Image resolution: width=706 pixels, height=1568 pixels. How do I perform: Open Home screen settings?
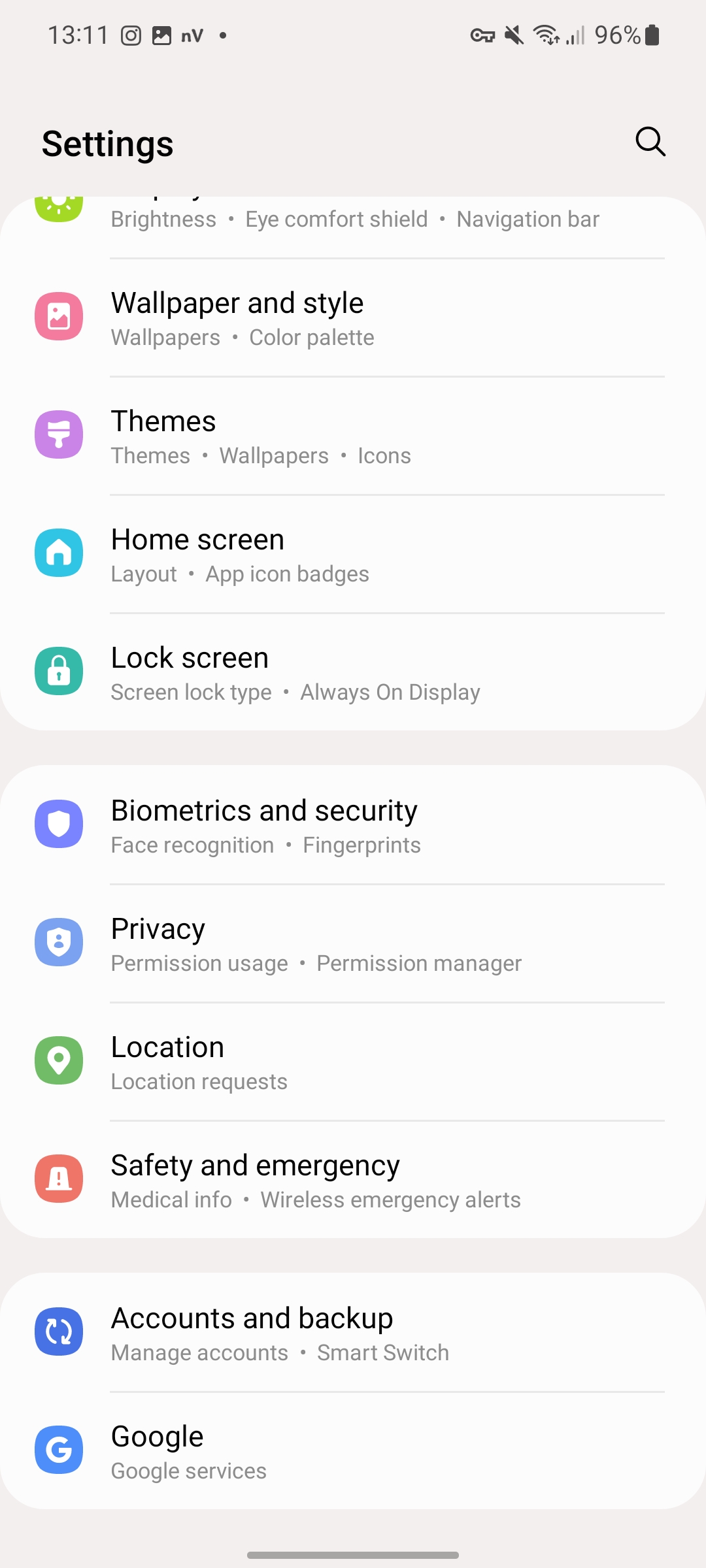(353, 554)
